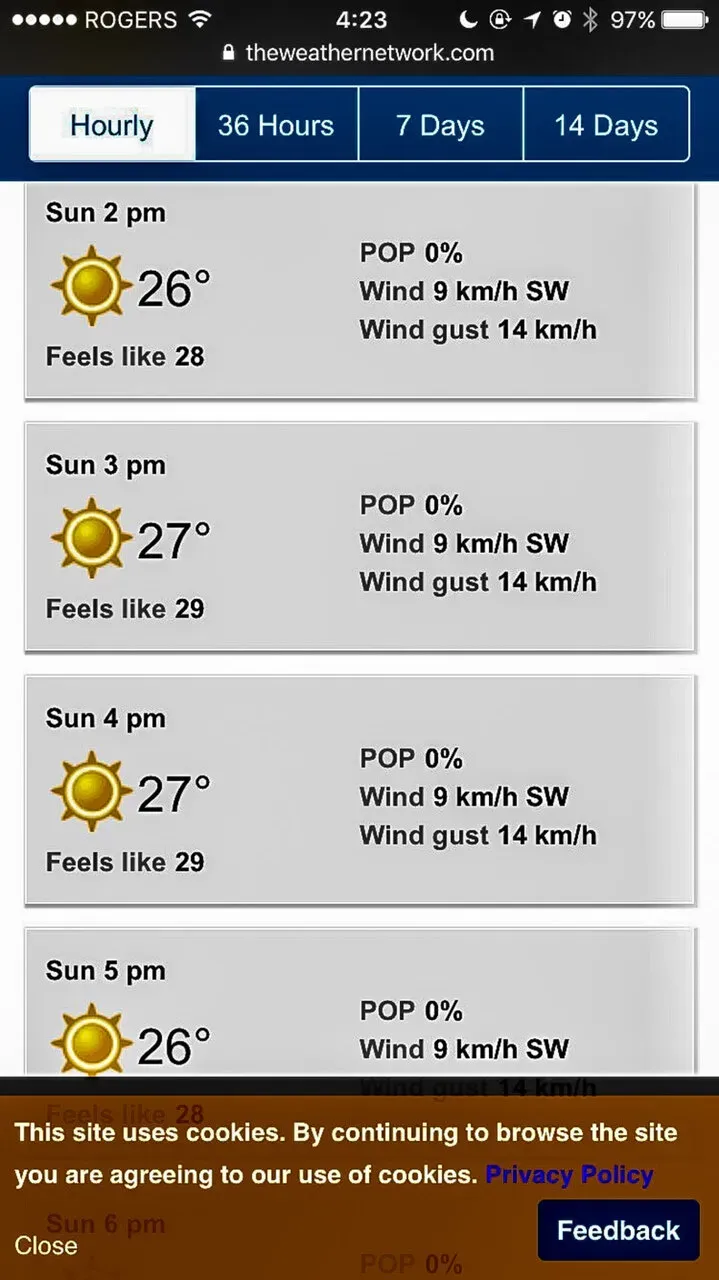Switch to the 7 Days forecast
This screenshot has height=1280, width=719.
click(440, 125)
